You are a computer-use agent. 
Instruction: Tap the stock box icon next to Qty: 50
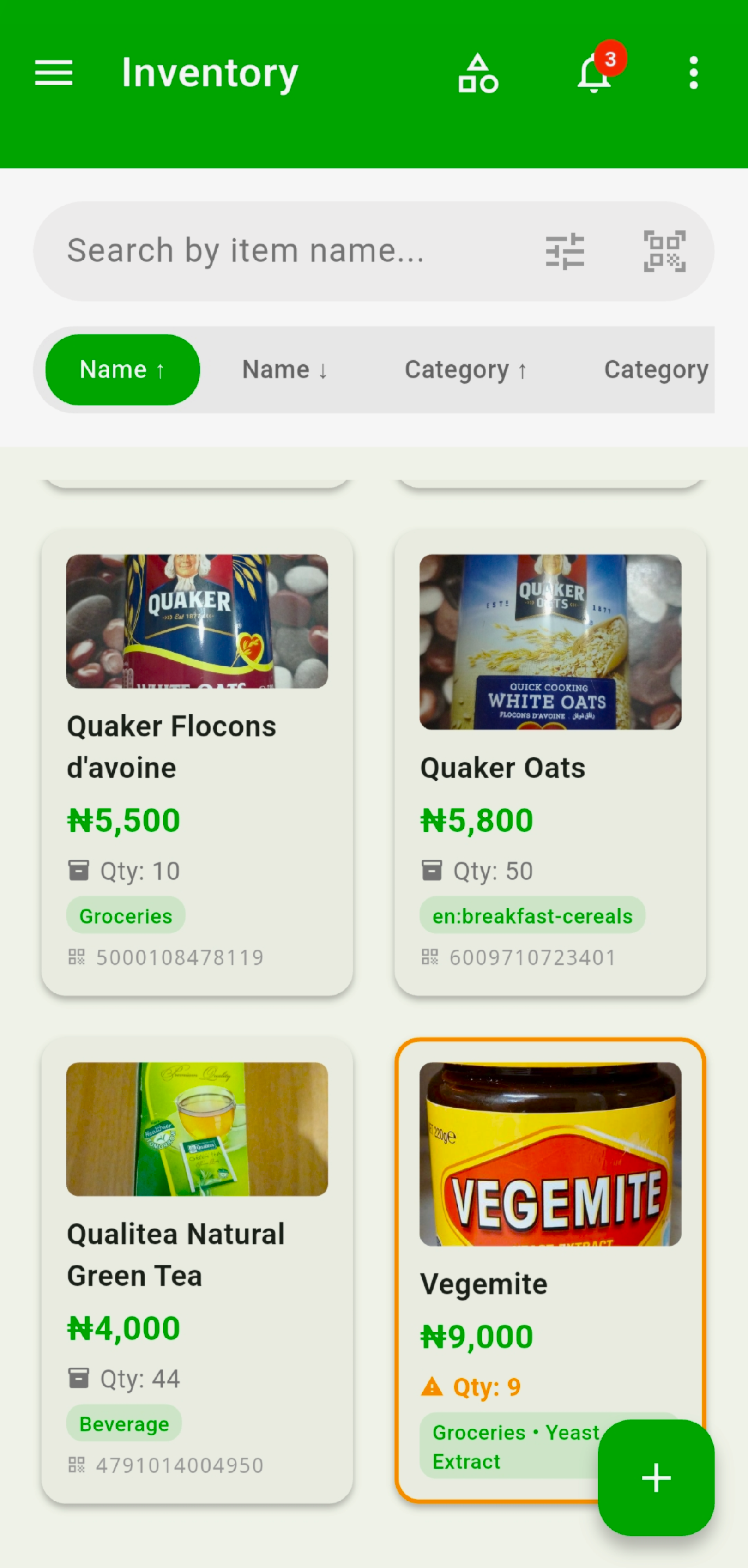(x=432, y=871)
